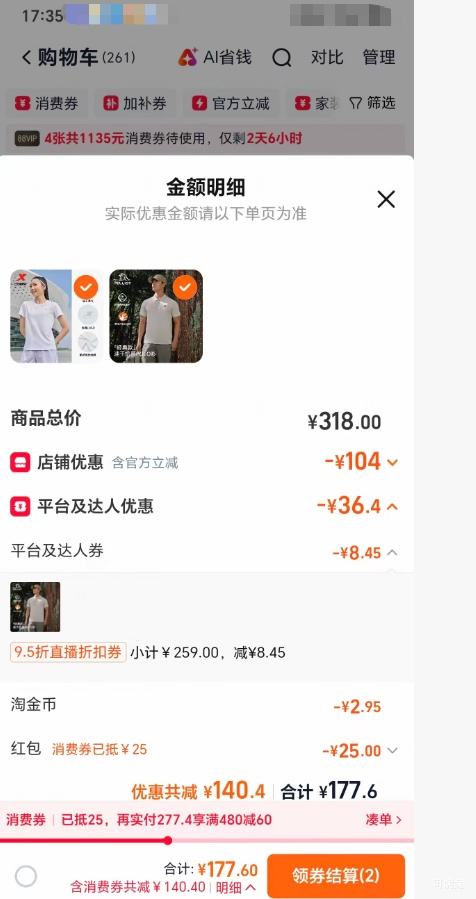Open the 筛选 filter
Screen dimensions: 476x899
point(373,103)
